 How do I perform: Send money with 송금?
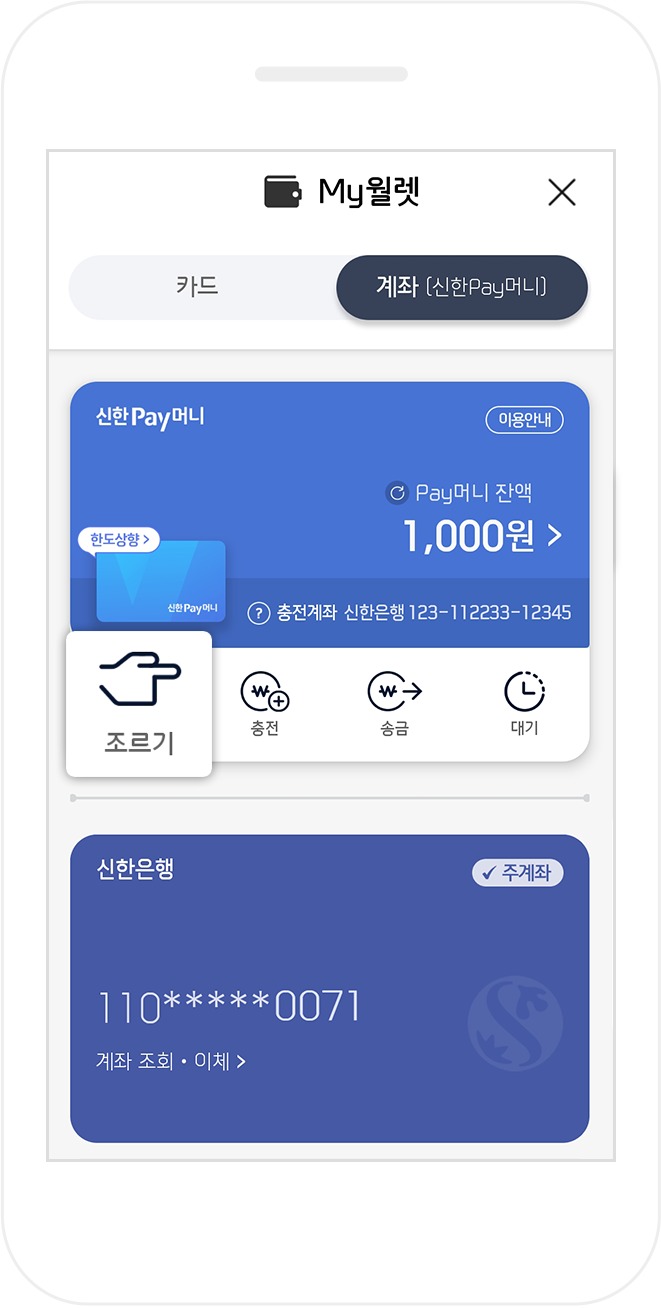(394, 704)
